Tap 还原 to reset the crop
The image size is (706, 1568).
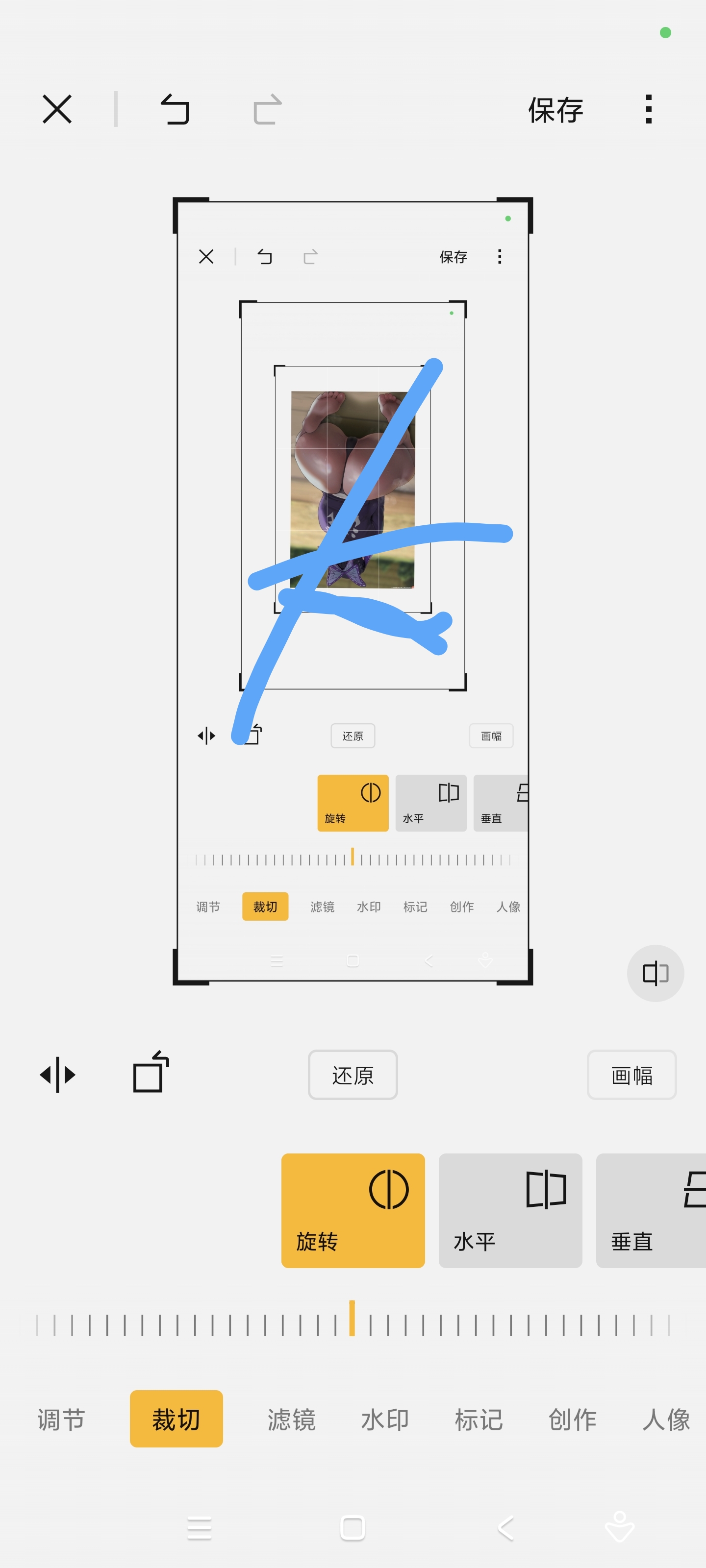353,1075
